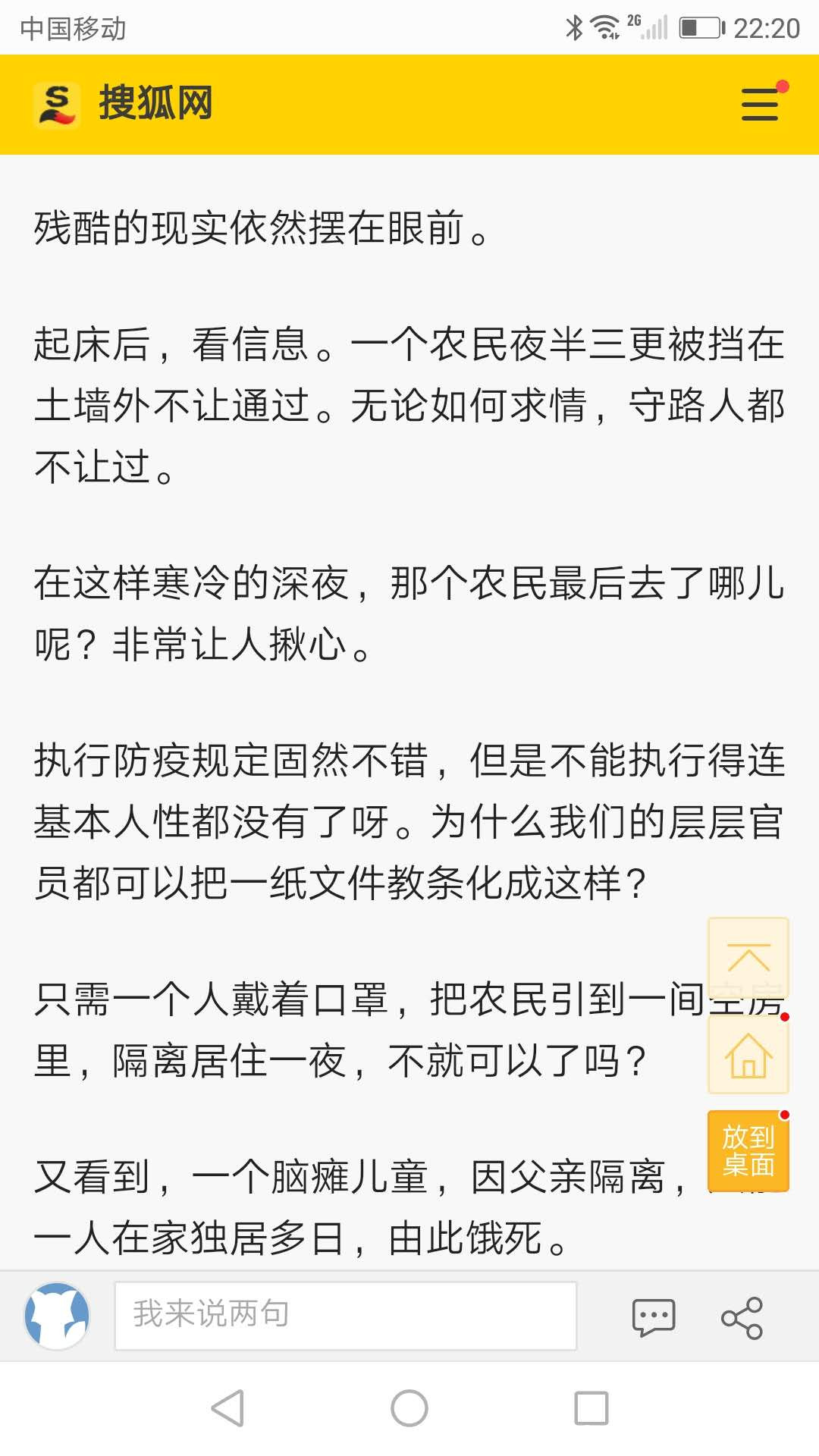Open comments via speech bubble icon

[654, 1317]
